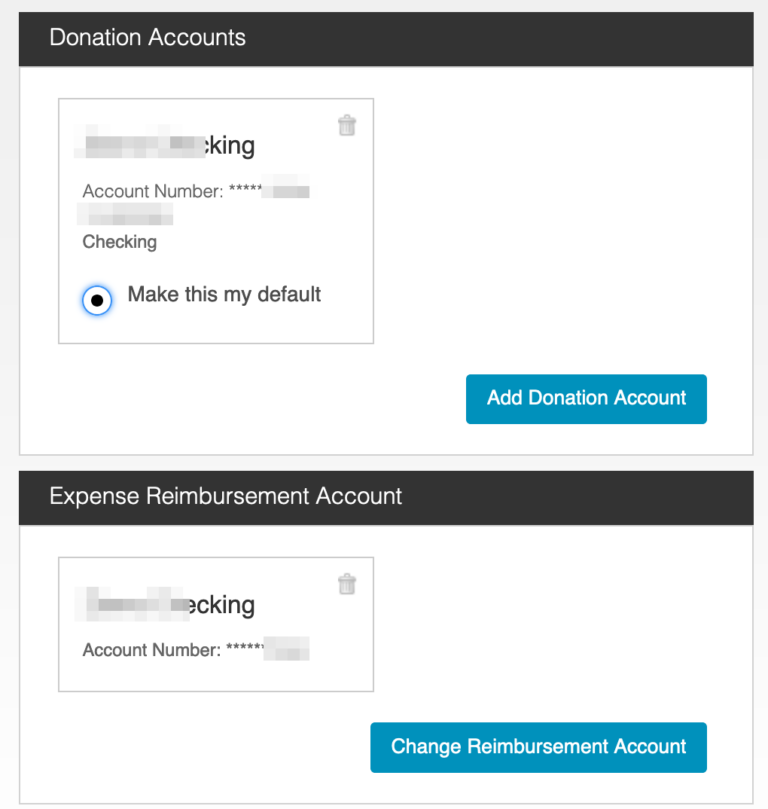
Task: Click the Make this my default label text
Action: point(222,294)
